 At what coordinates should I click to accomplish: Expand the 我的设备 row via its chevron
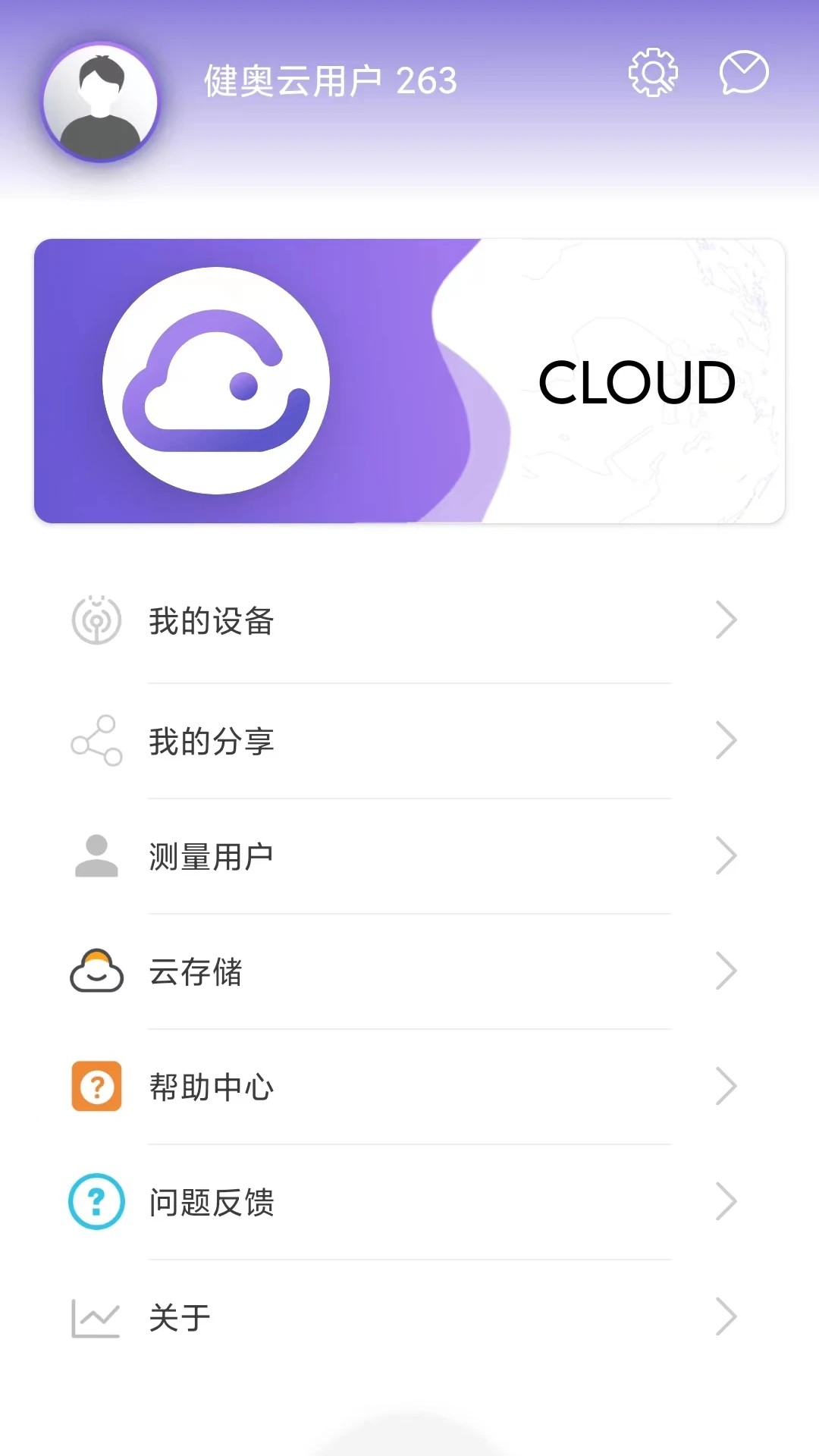(726, 620)
